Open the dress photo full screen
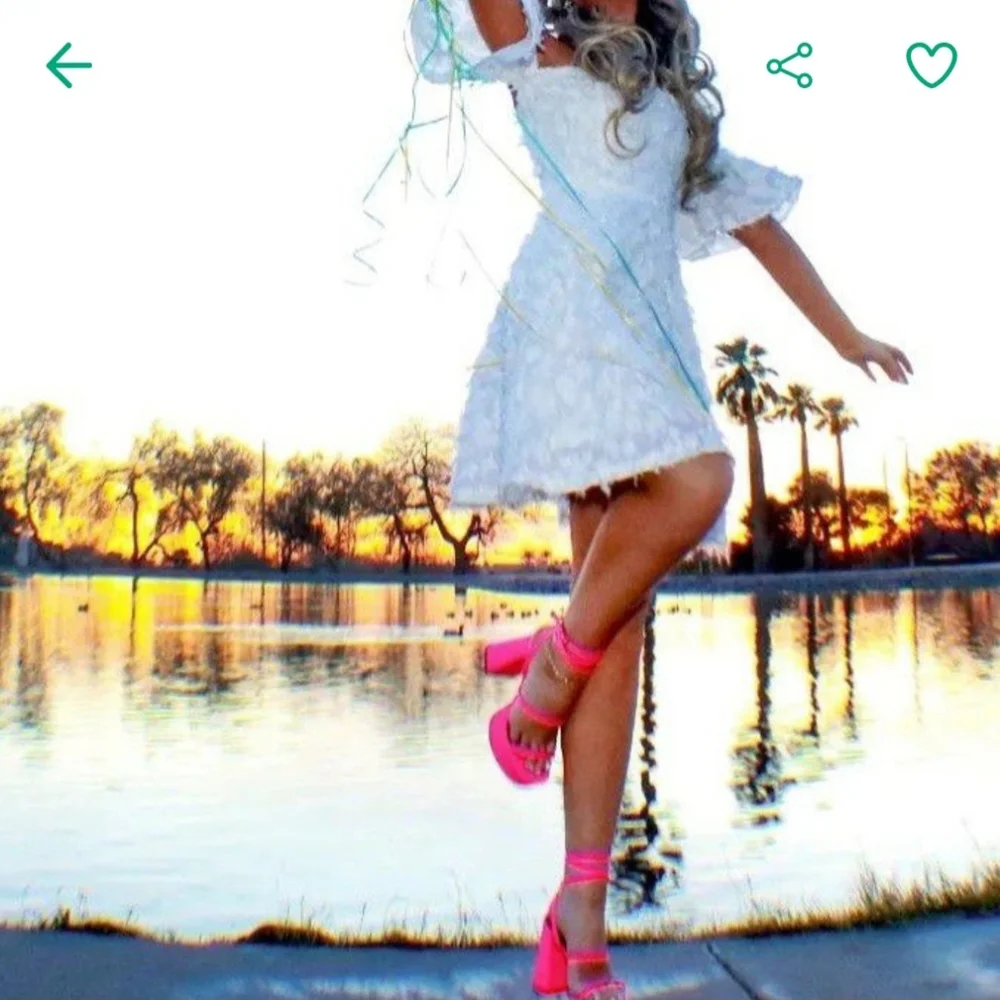1000x1000 pixels. pyautogui.click(x=500, y=500)
